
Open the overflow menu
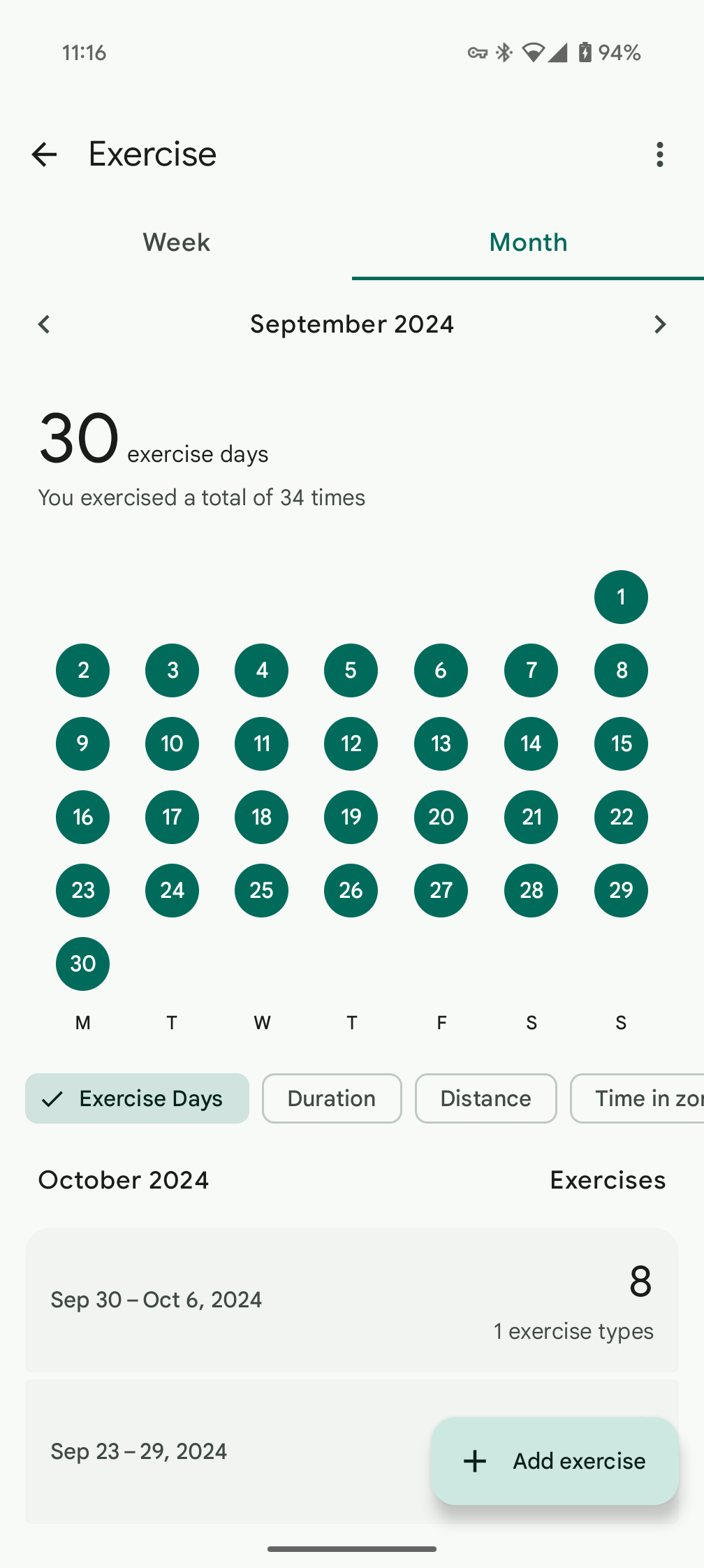tap(659, 154)
